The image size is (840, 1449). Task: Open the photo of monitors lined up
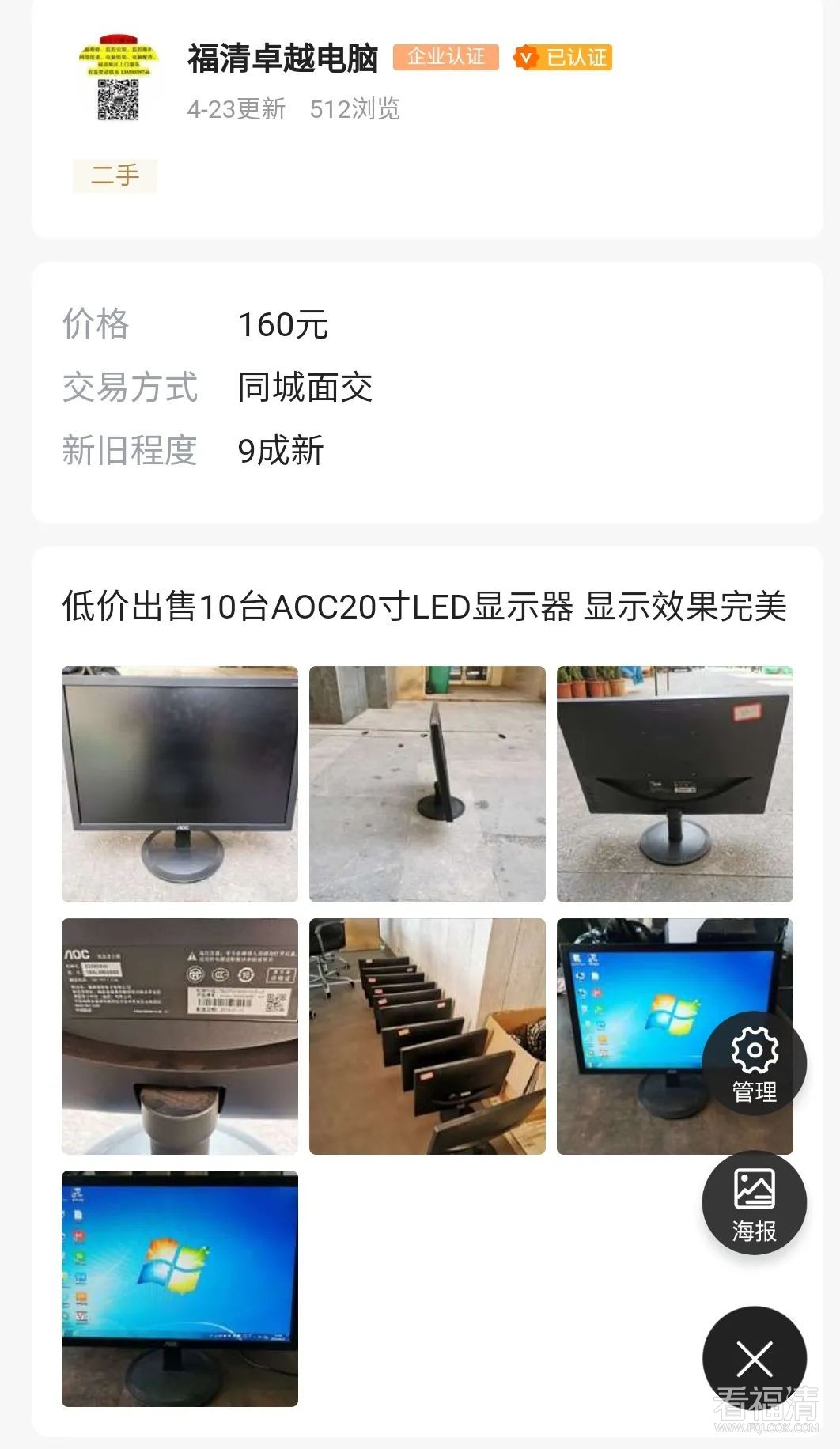[427, 1036]
